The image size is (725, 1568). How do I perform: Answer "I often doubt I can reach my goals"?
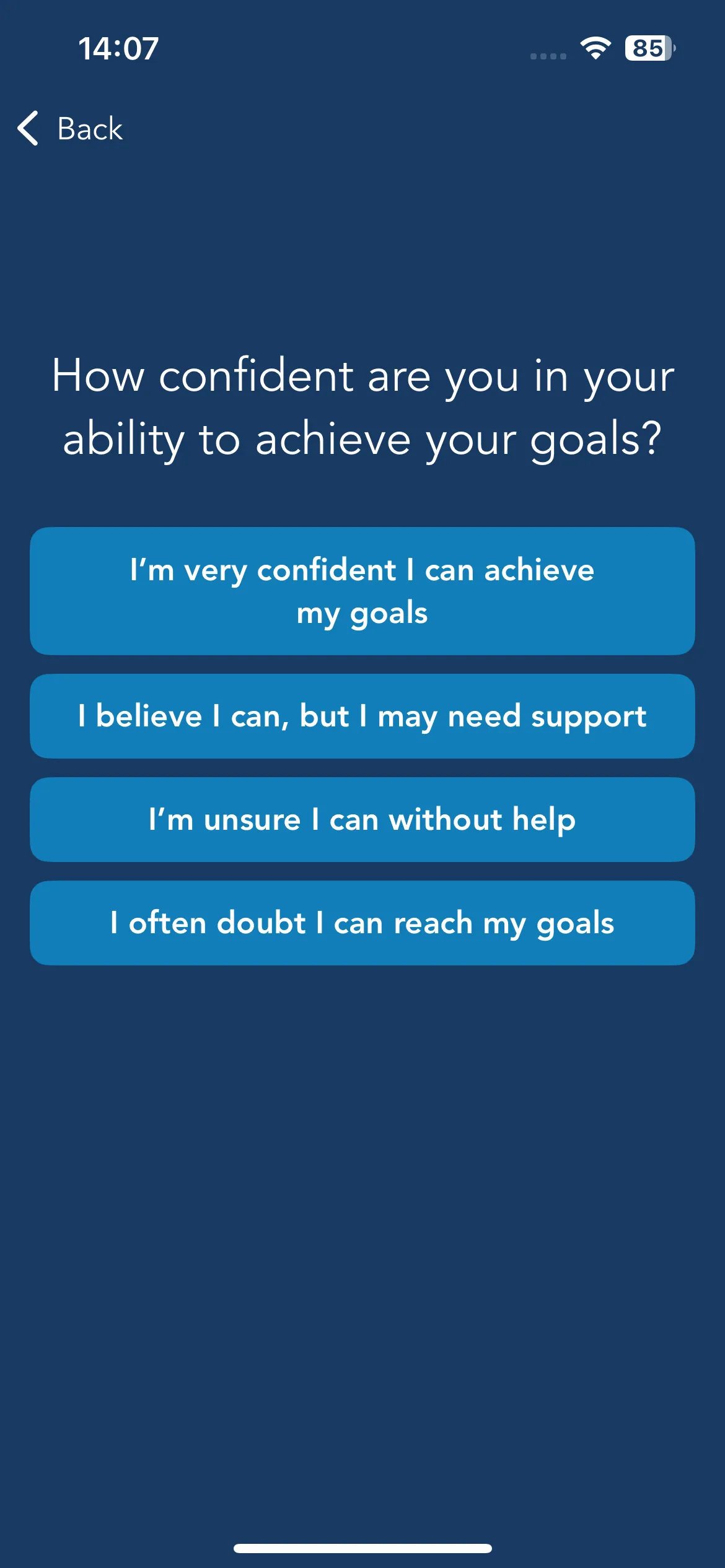pos(362,923)
